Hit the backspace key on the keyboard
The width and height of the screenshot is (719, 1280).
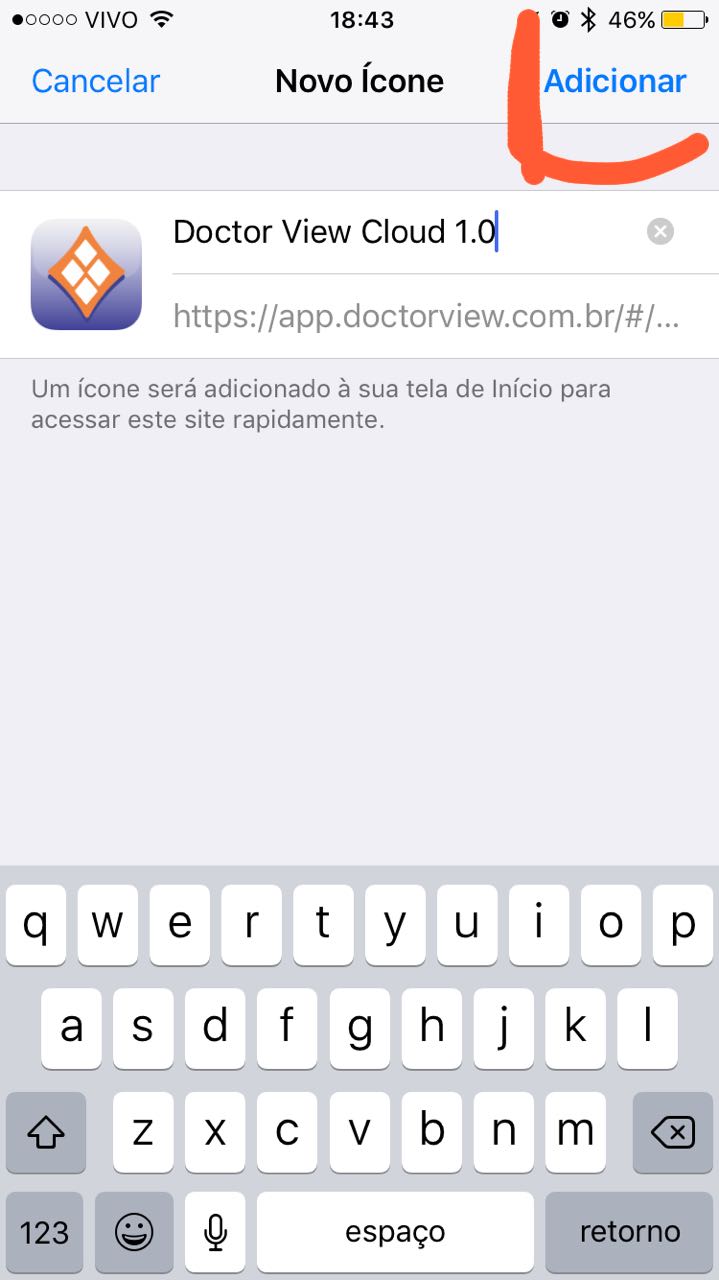pyautogui.click(x=672, y=1132)
